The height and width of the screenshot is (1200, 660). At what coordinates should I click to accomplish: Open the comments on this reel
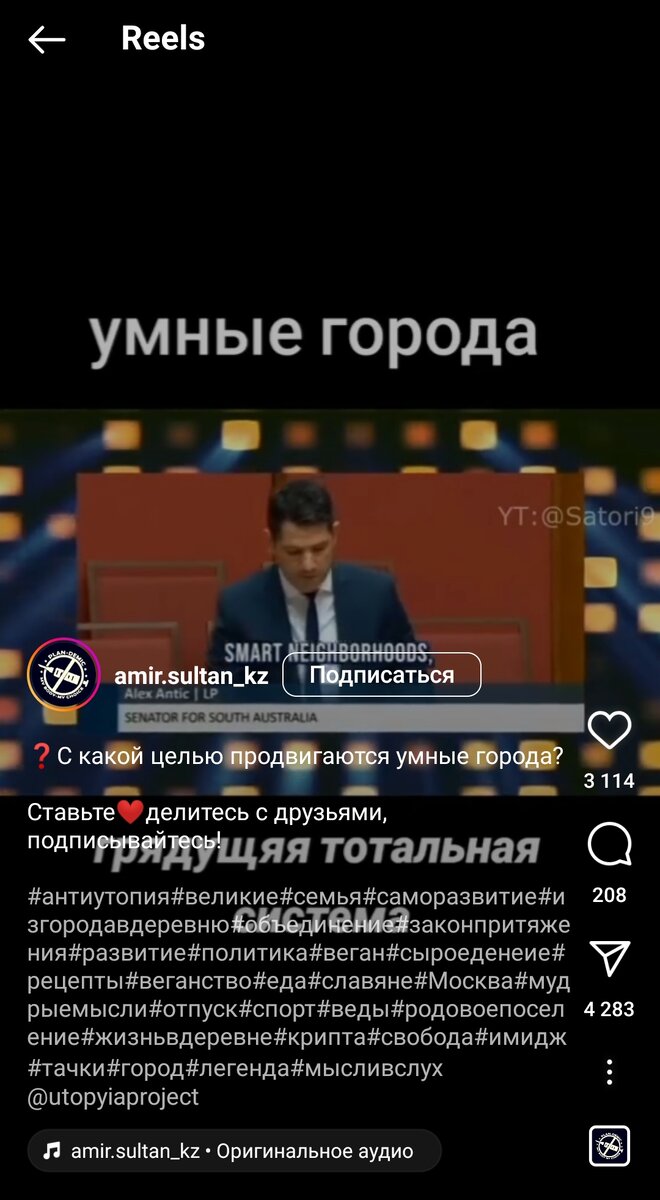[609, 846]
